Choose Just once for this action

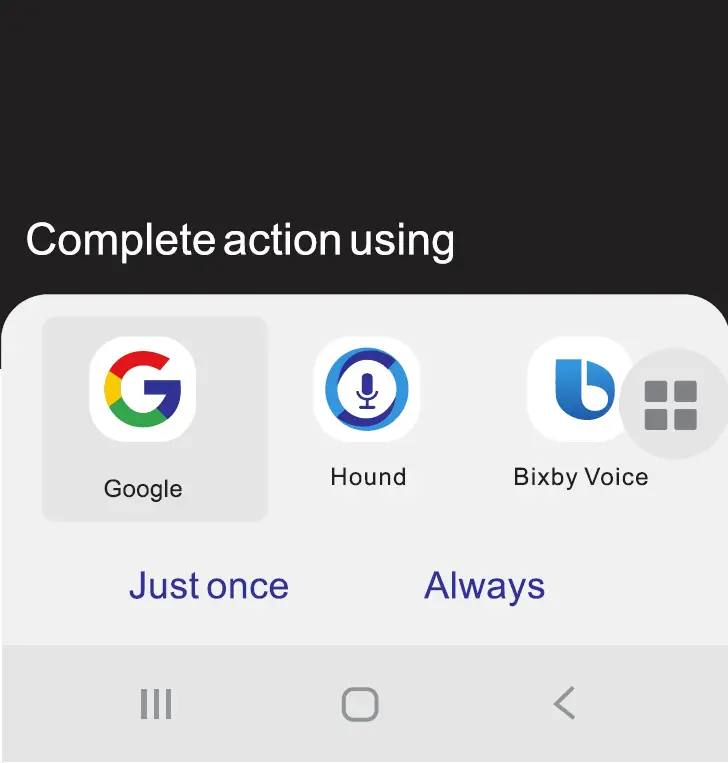pos(208,586)
